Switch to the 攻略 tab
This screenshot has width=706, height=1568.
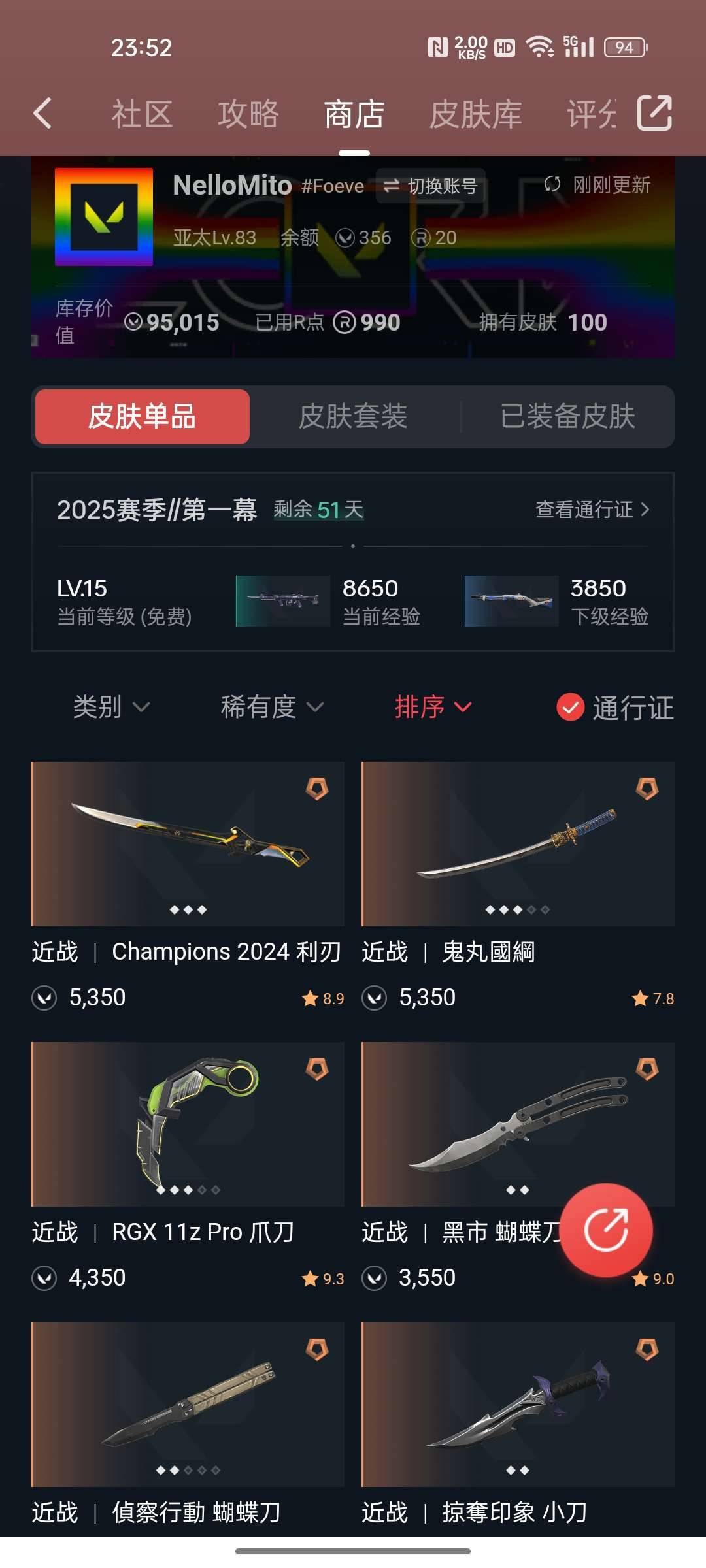248,115
